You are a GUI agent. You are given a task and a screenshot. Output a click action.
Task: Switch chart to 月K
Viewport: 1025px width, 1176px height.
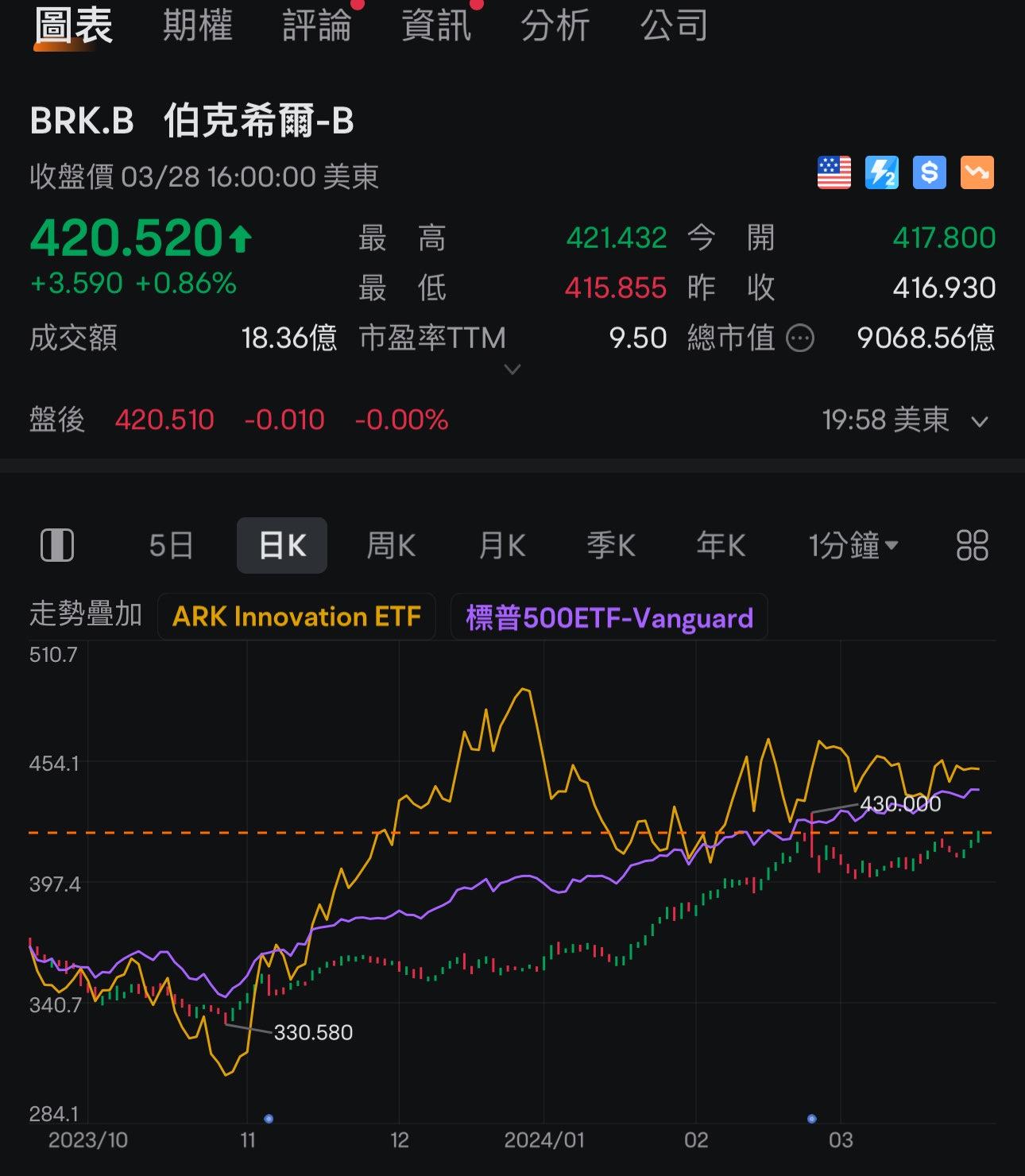tap(501, 546)
